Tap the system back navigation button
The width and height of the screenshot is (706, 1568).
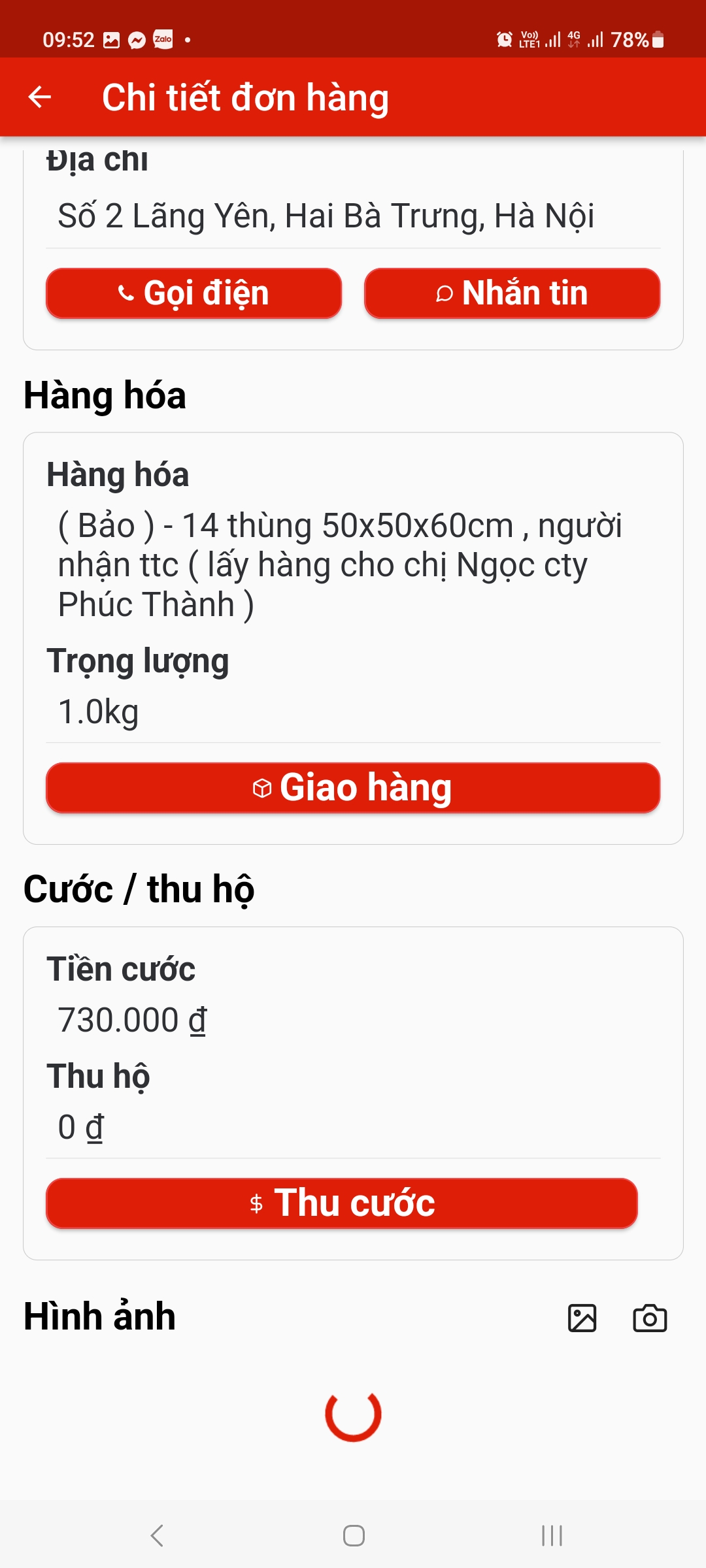click(157, 1535)
